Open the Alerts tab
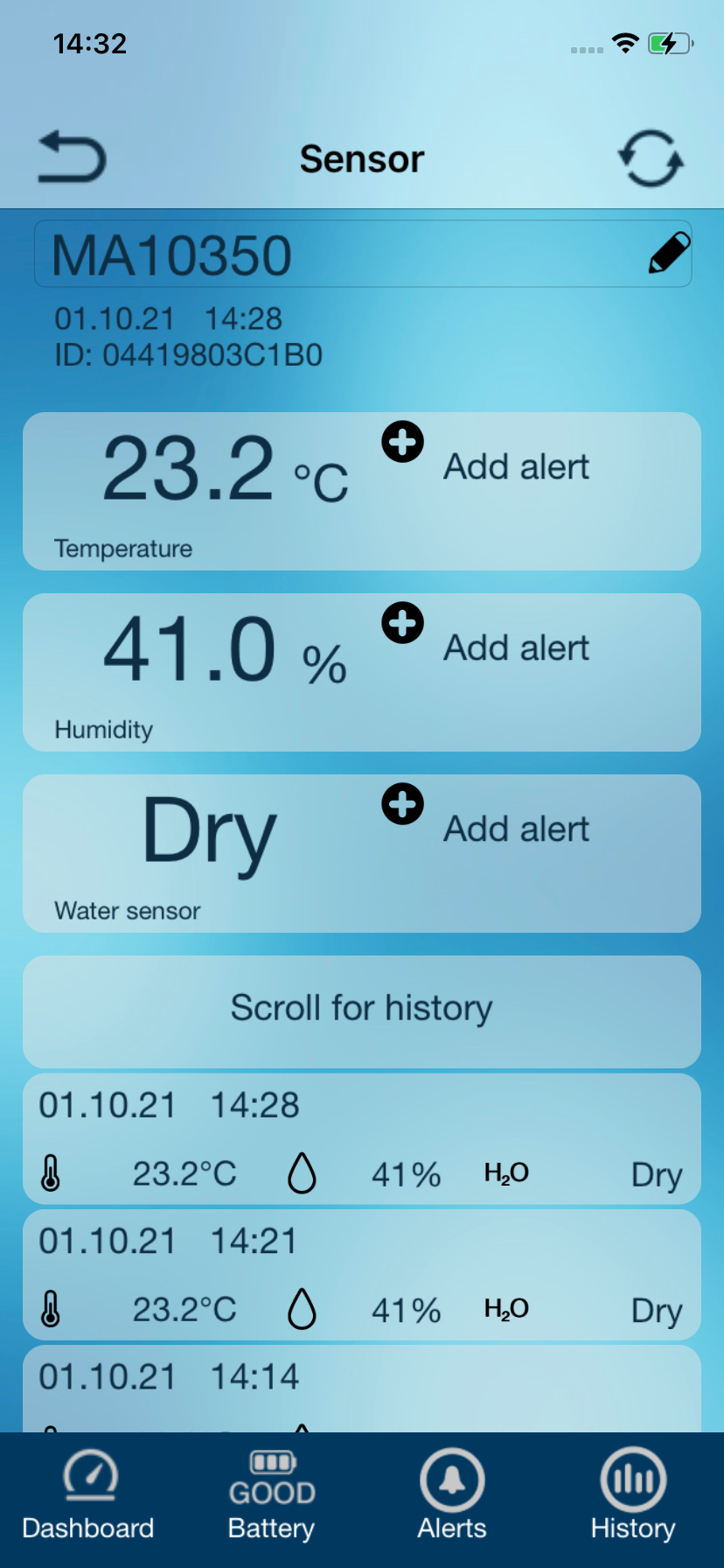Image resolution: width=724 pixels, height=1568 pixels. 452,1496
